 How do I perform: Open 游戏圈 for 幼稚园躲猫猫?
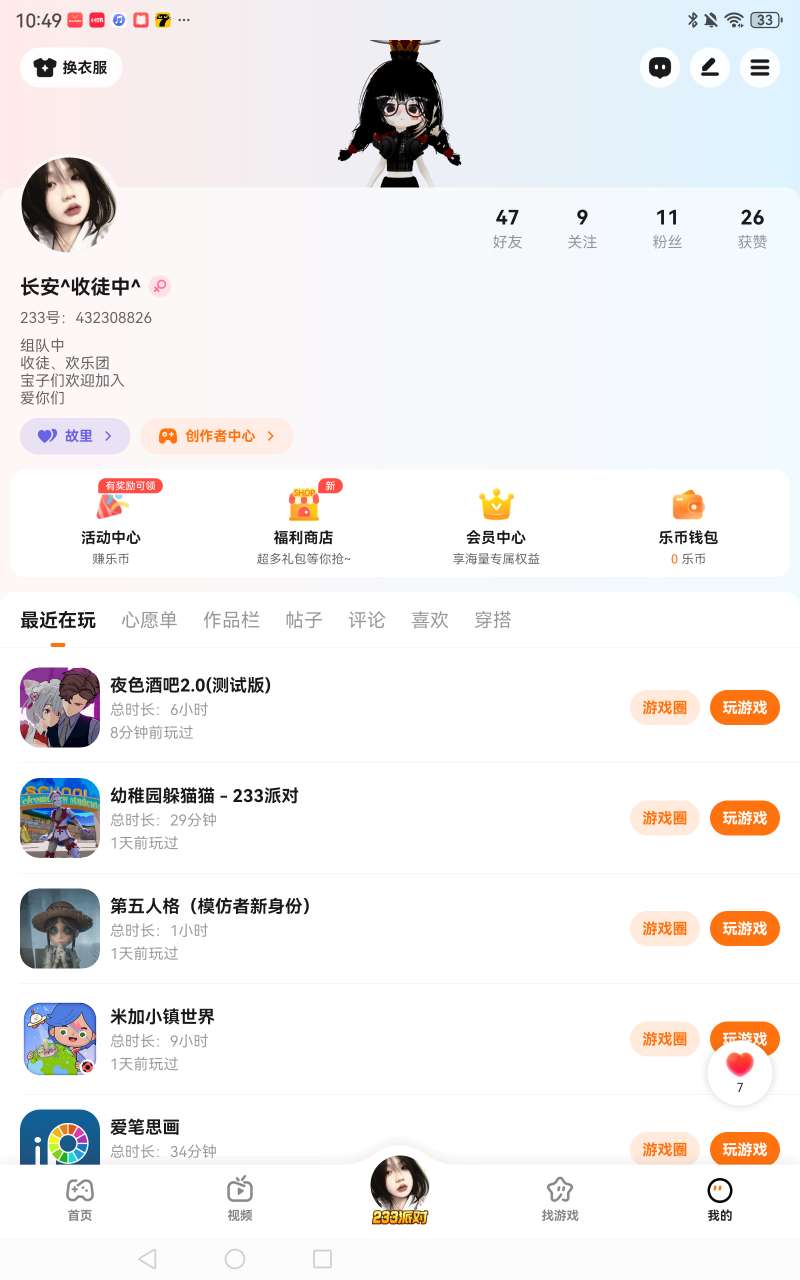[x=665, y=818]
